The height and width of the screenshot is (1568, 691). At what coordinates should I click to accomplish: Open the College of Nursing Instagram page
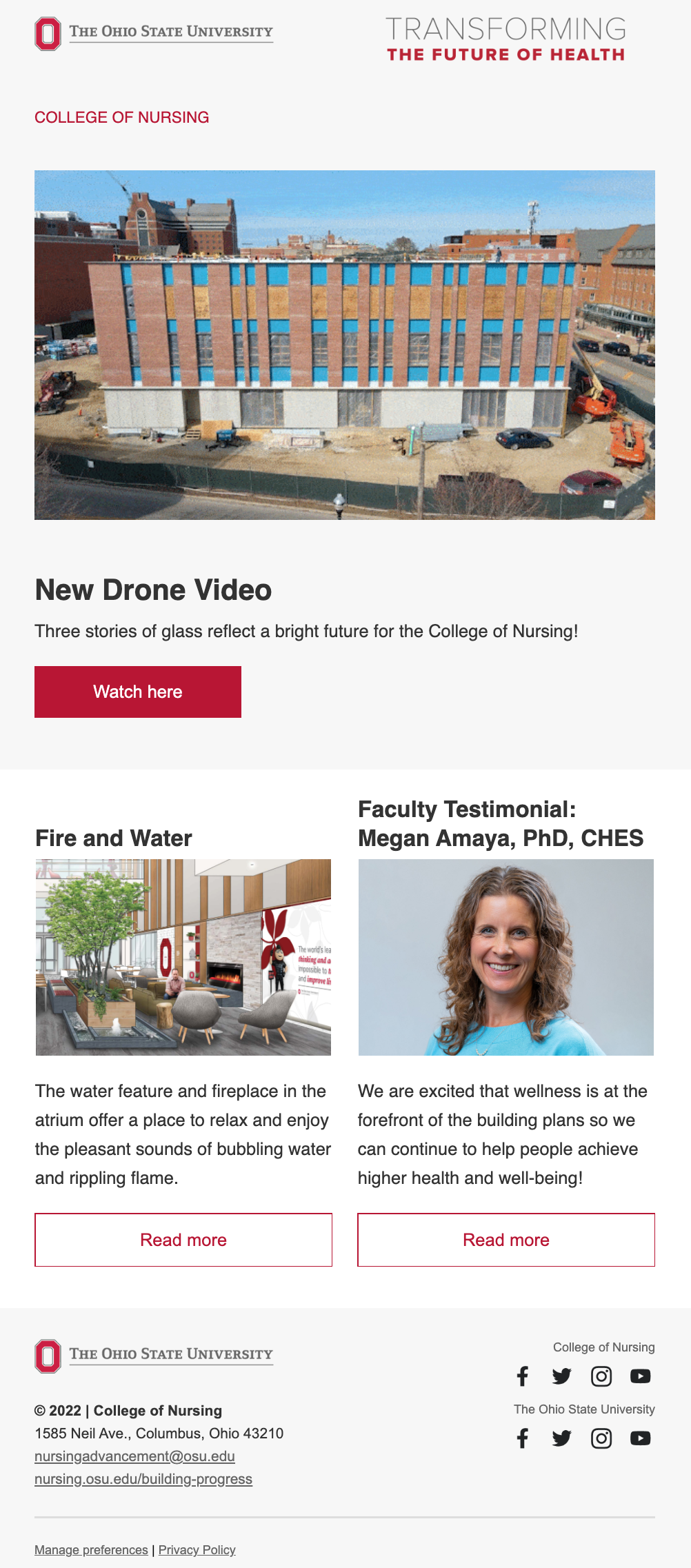click(x=601, y=1376)
